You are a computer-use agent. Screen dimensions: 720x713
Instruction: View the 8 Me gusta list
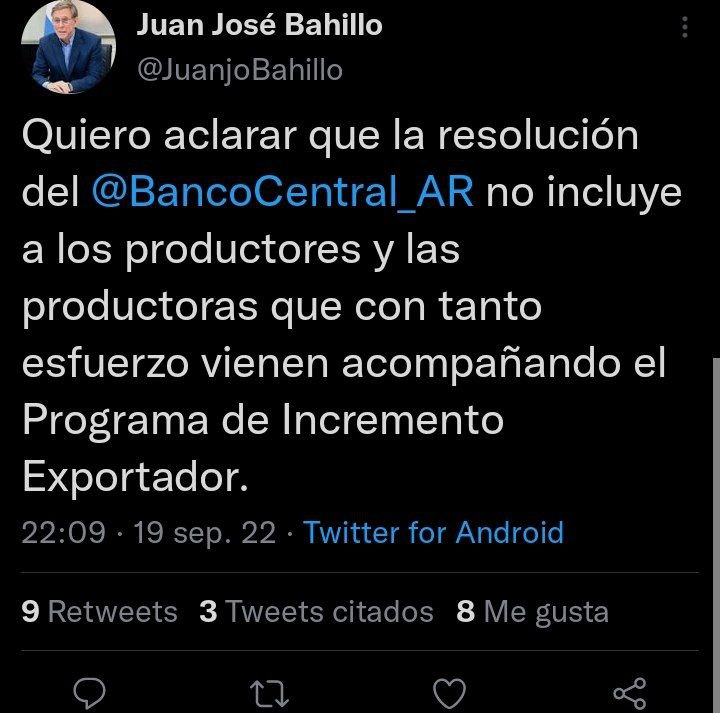tap(532, 611)
